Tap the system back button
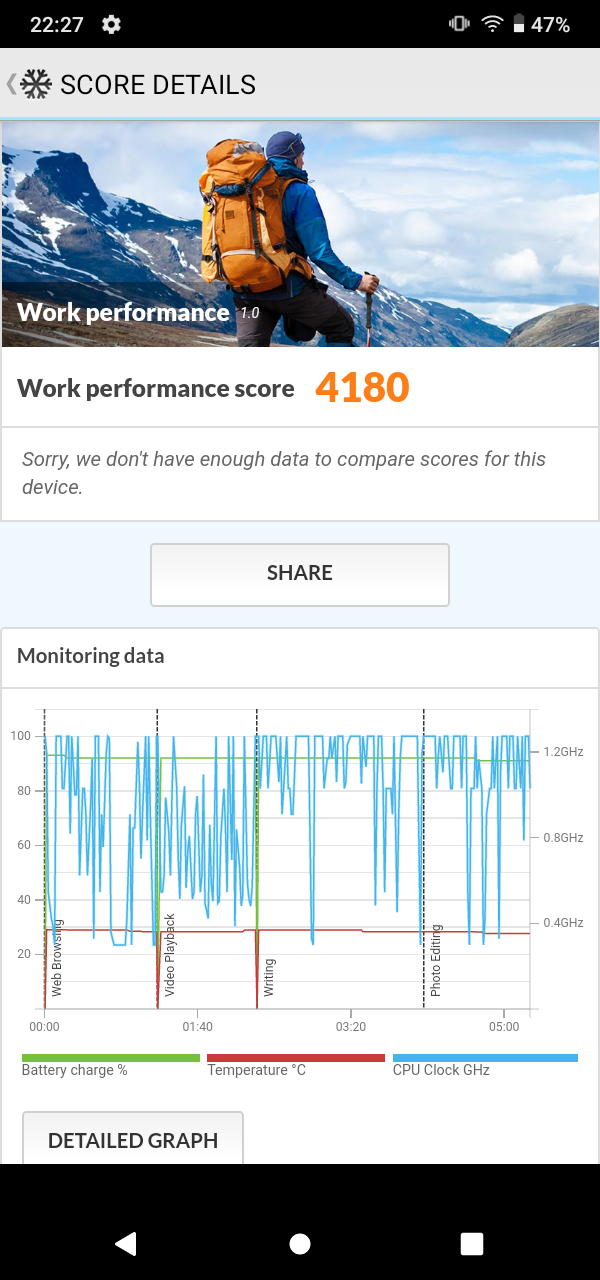 coord(126,1243)
